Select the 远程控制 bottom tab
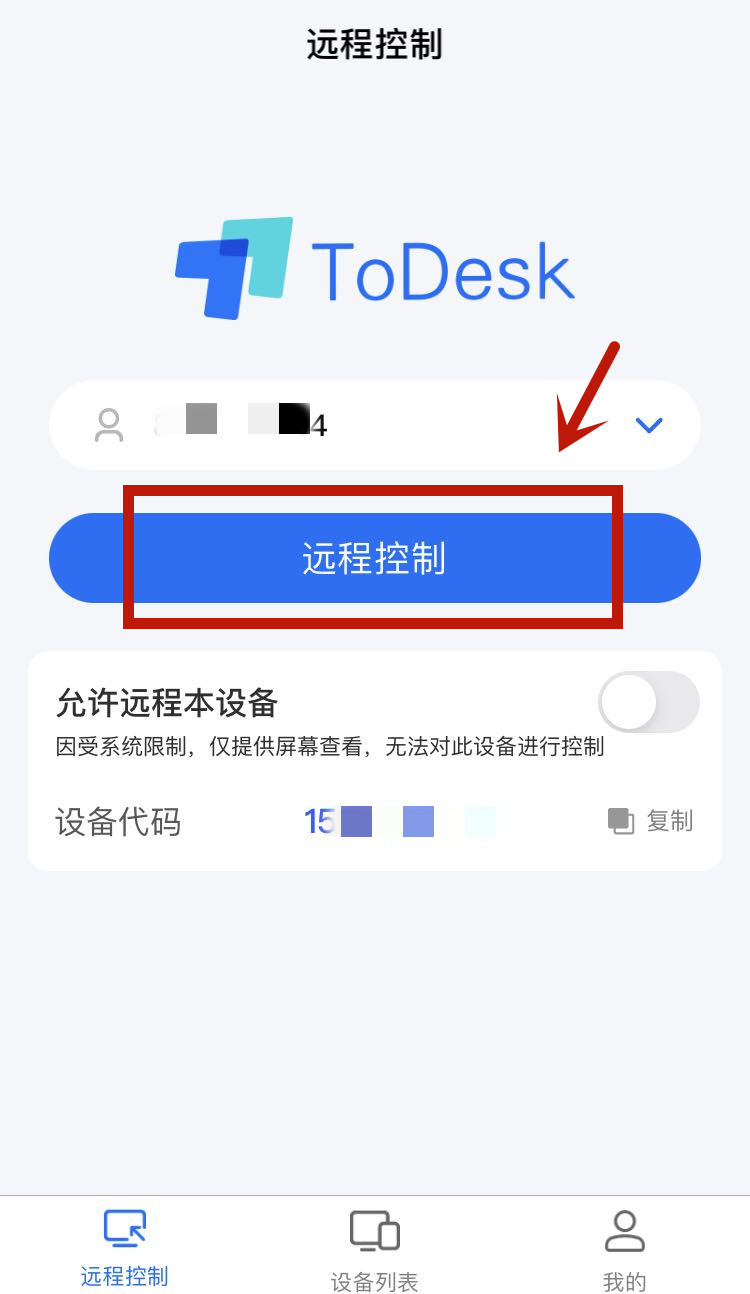This screenshot has height=1294, width=750. click(x=125, y=1248)
